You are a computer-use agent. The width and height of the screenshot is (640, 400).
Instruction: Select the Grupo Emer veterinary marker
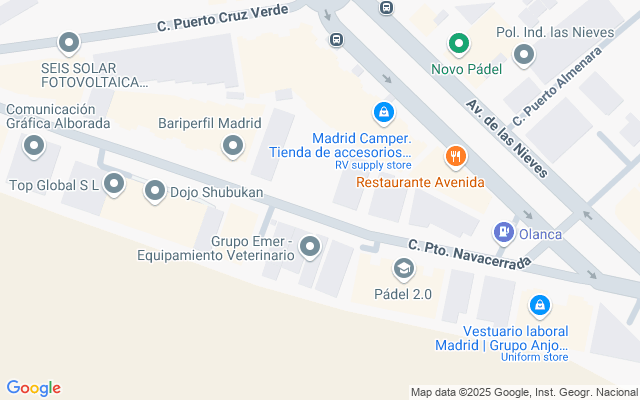tap(310, 245)
